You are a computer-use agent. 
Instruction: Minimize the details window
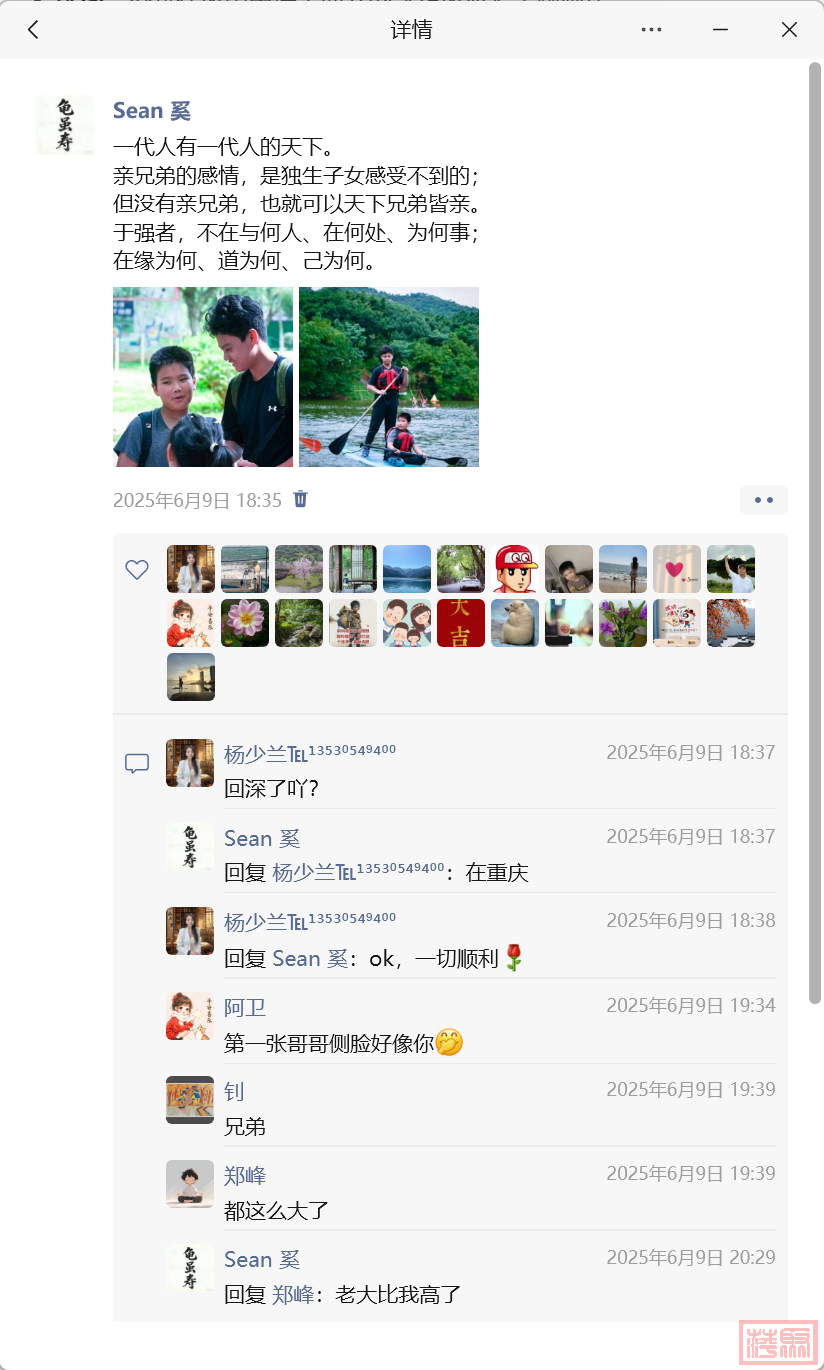point(720,30)
